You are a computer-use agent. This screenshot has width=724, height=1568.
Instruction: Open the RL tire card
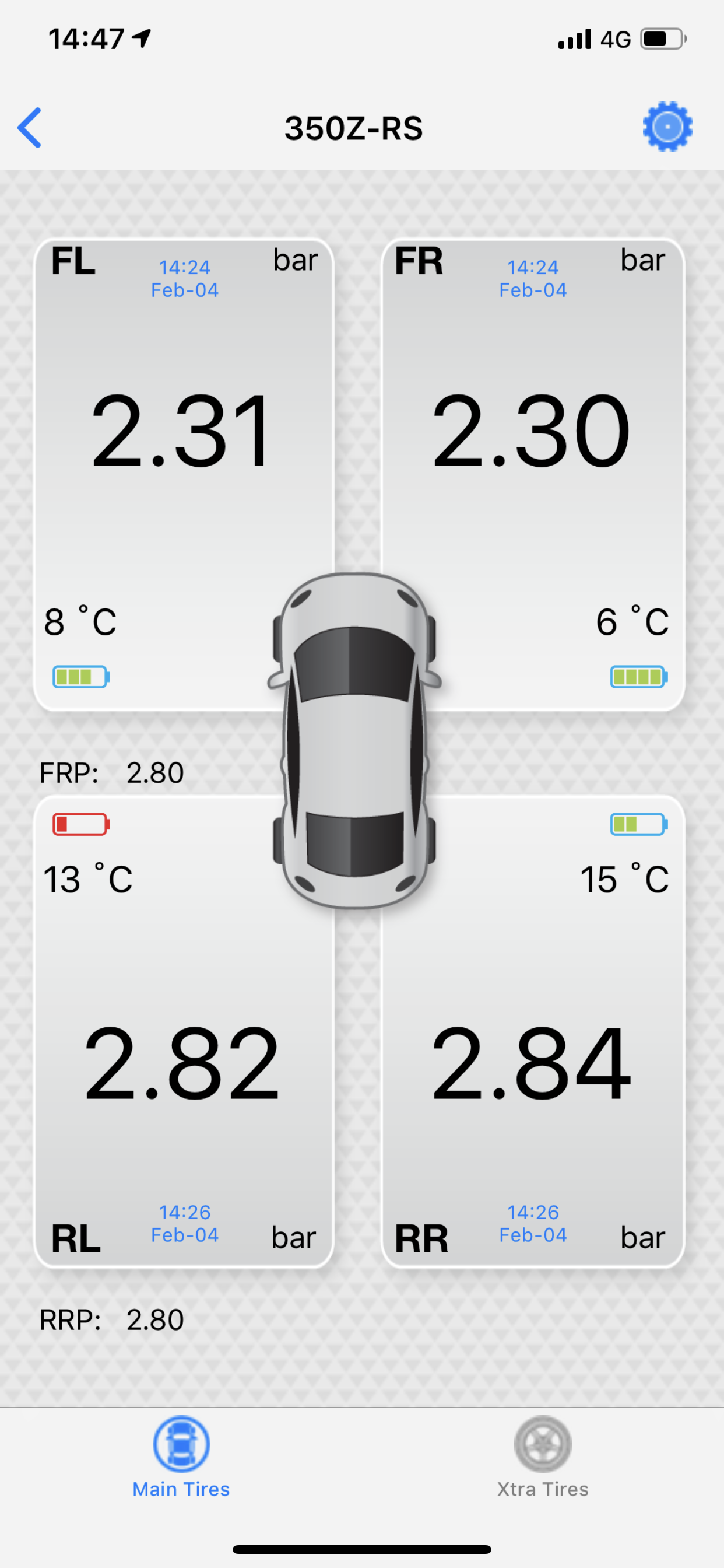point(184,1031)
